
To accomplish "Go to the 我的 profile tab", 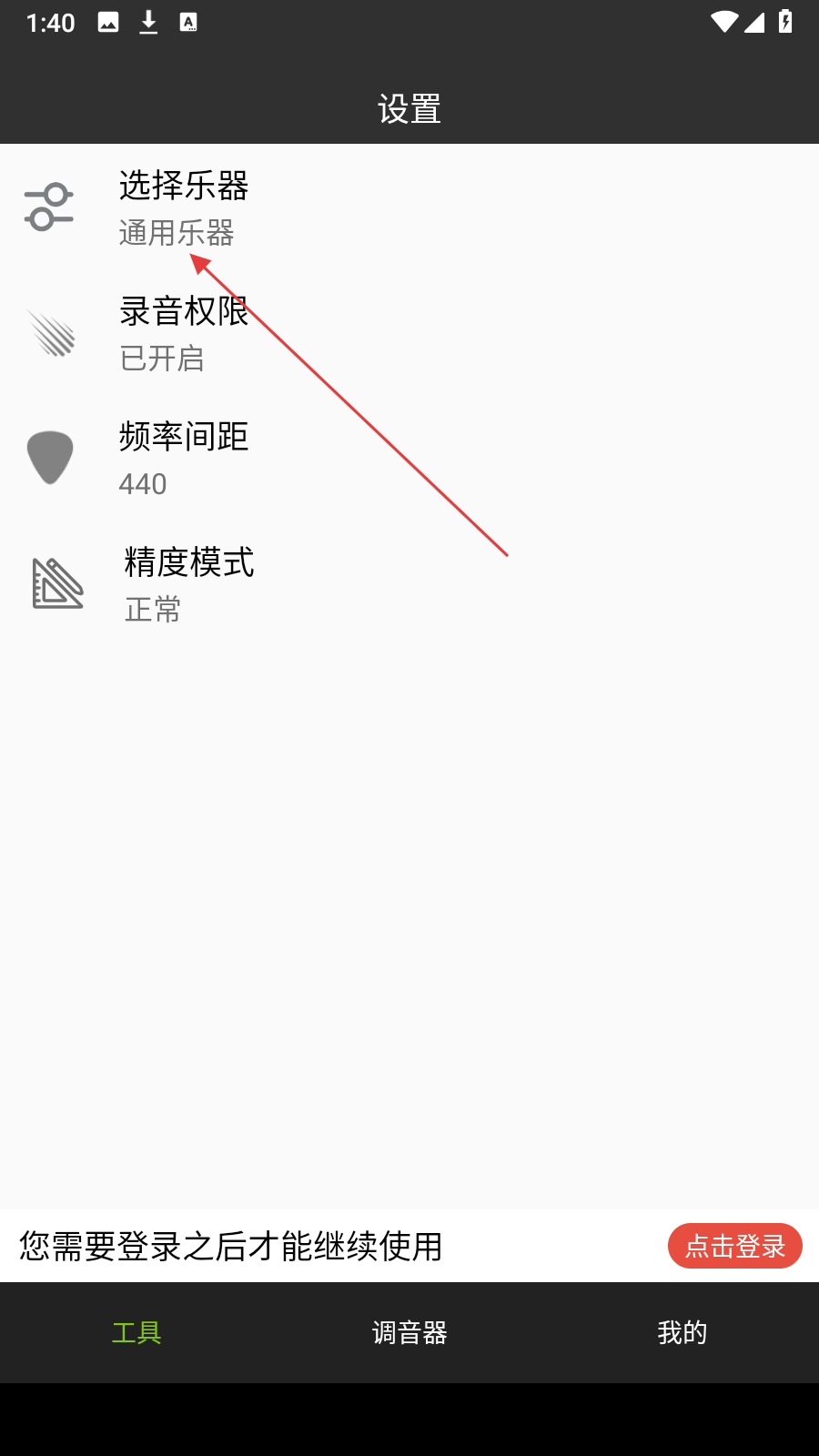I will pyautogui.click(x=682, y=1333).
